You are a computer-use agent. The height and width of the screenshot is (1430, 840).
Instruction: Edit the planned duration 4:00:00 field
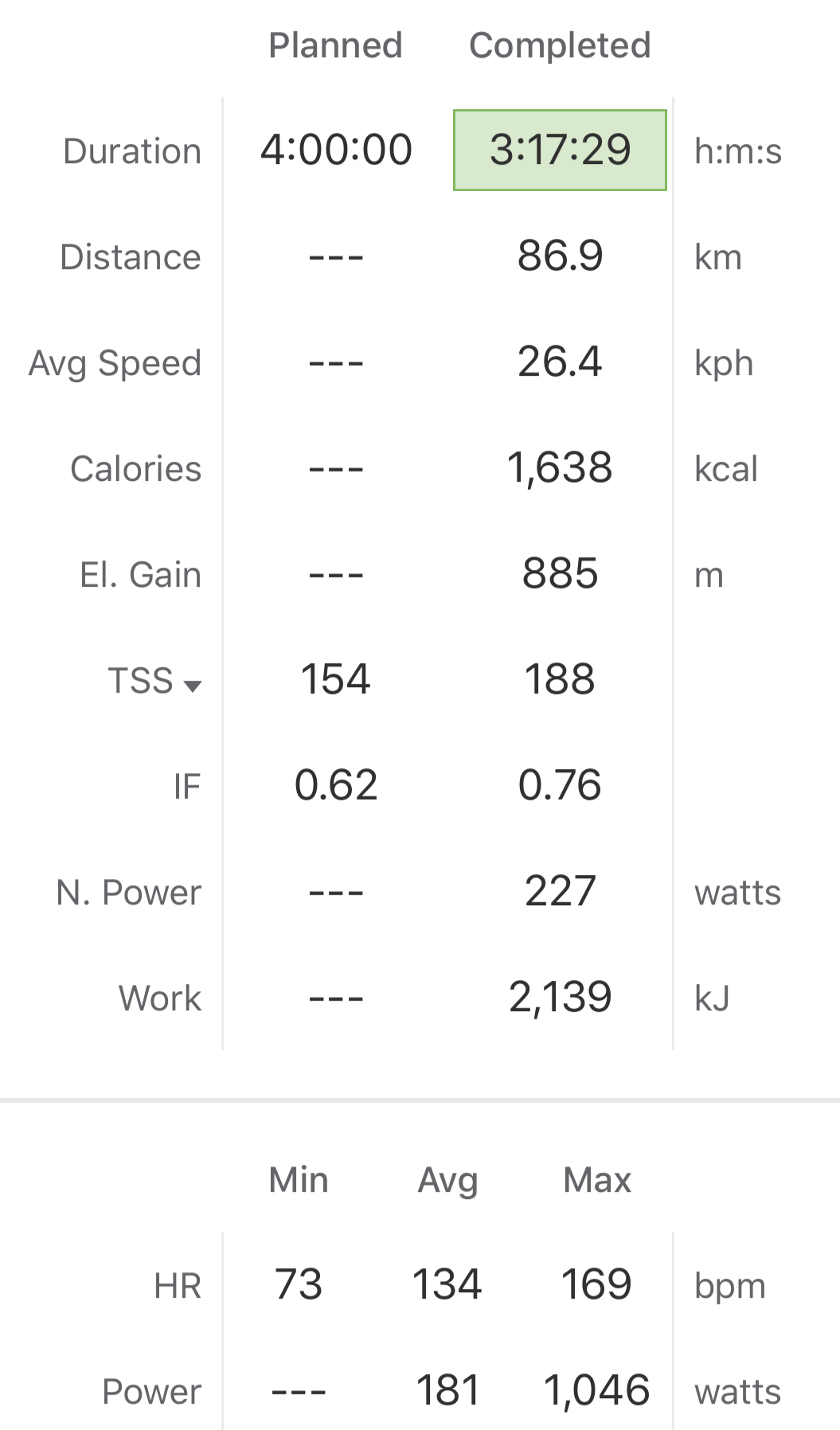pyautogui.click(x=336, y=150)
